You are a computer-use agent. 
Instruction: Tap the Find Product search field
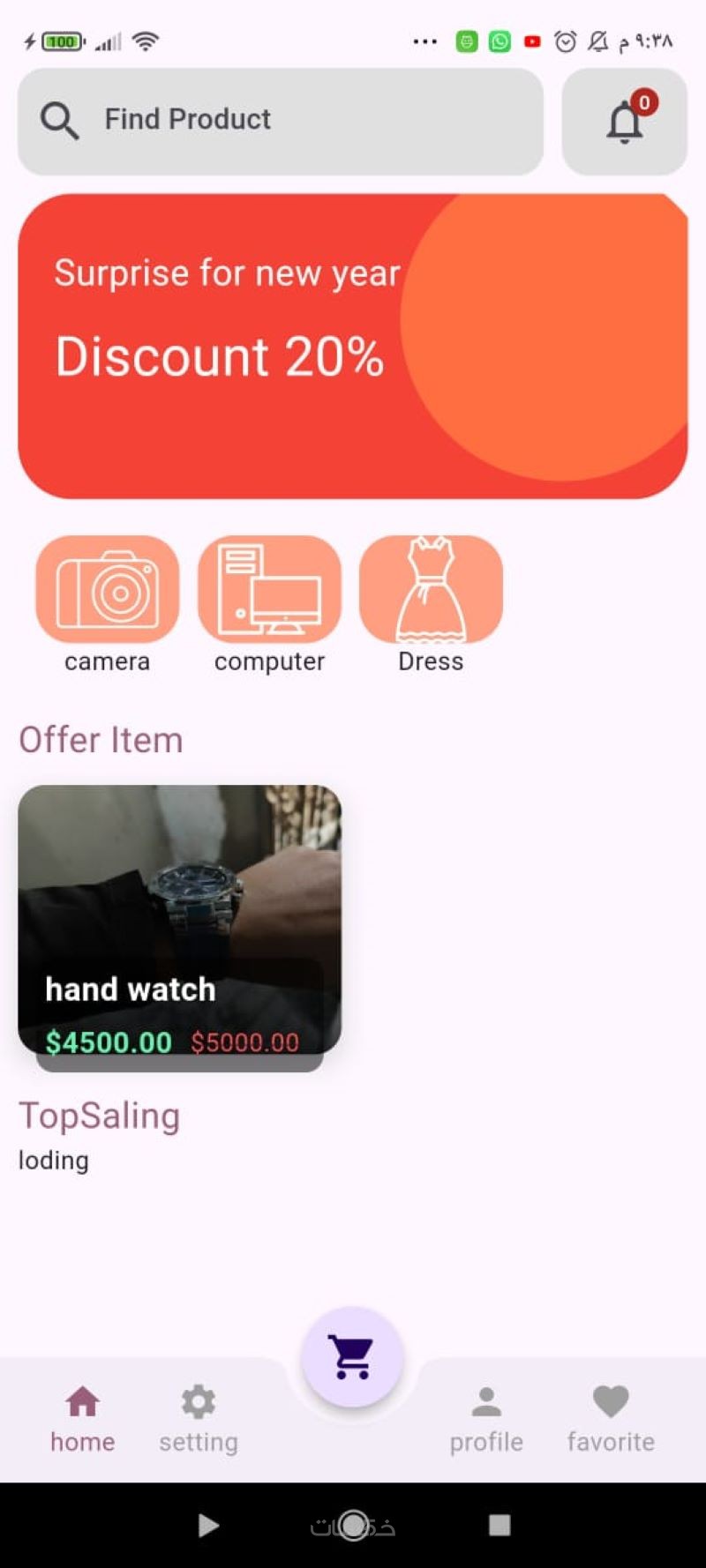281,121
